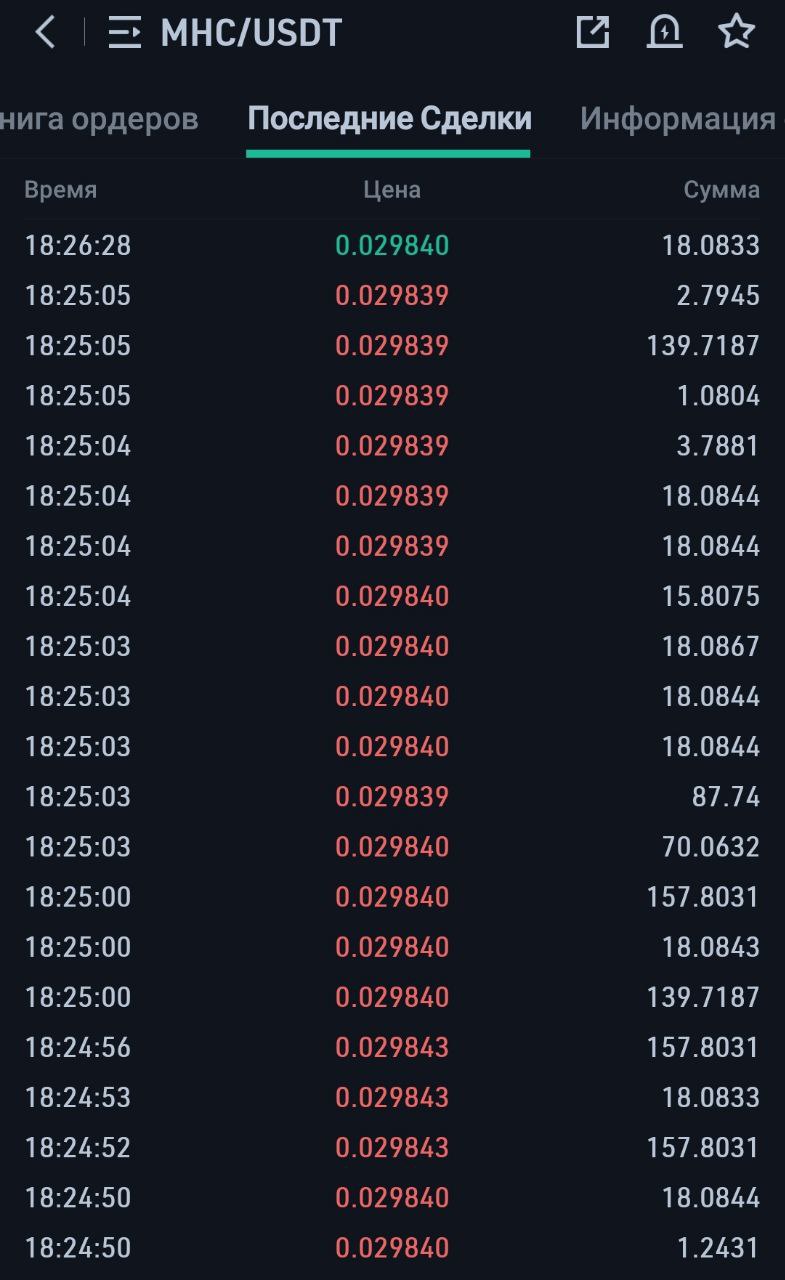Switch to the Информация tab
This screenshot has width=785, height=1280.
[x=682, y=119]
